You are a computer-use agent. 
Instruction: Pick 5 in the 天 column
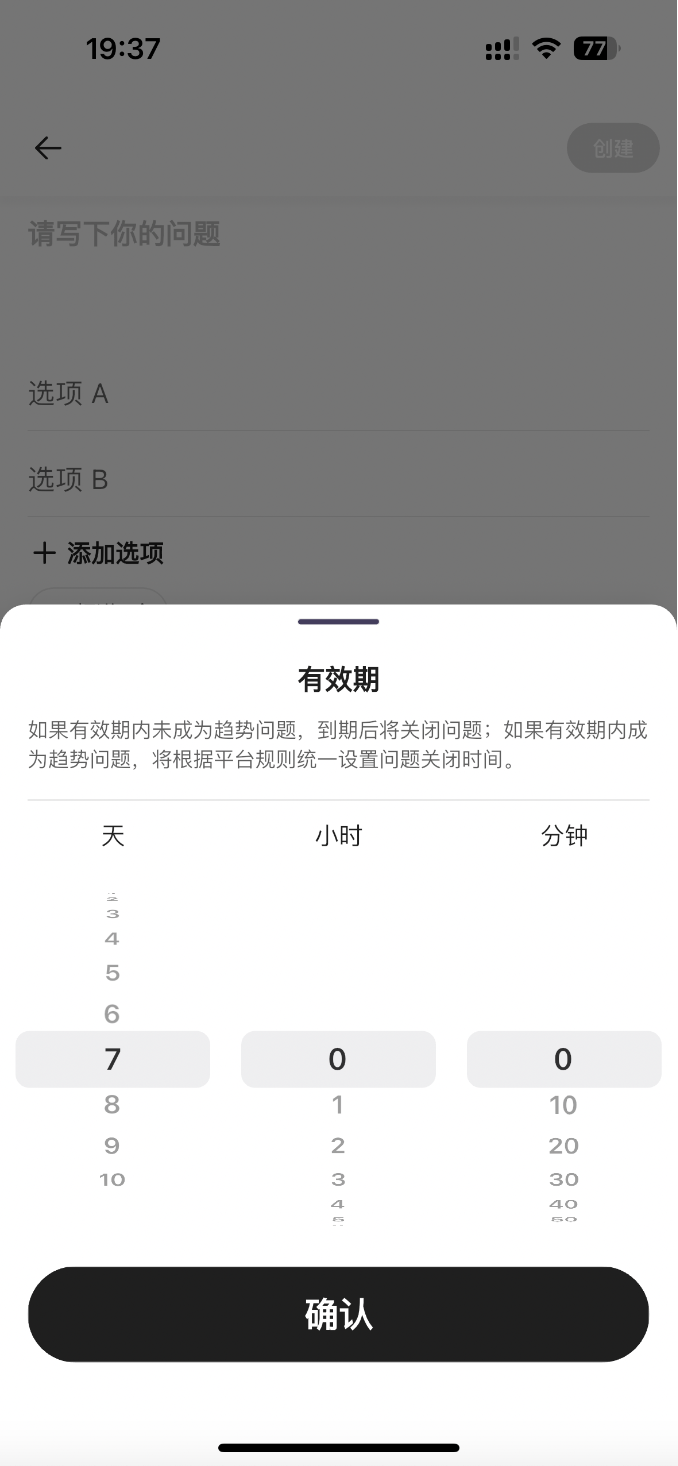(112, 973)
